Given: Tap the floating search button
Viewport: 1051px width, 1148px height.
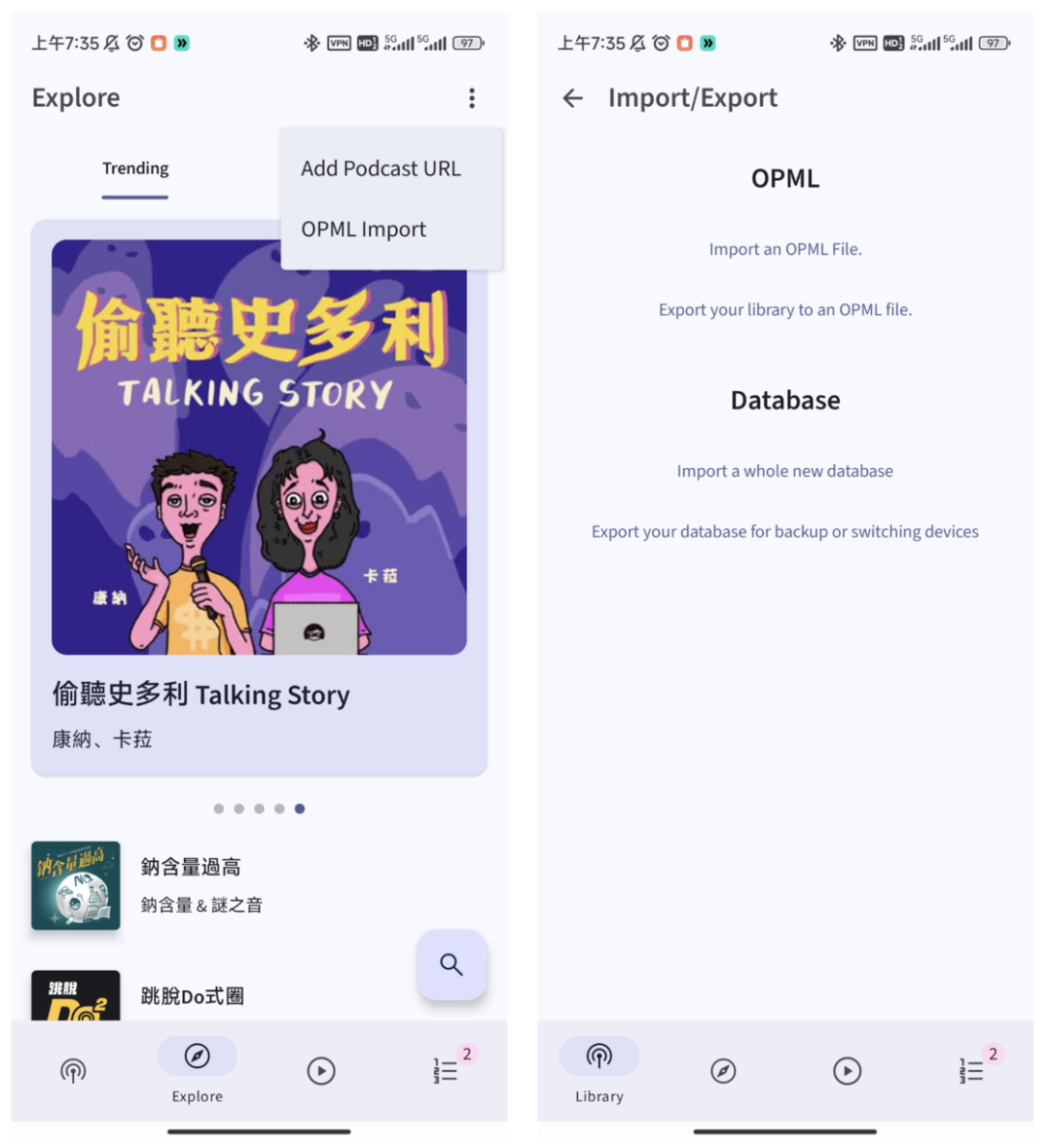Looking at the screenshot, I should pos(452,964).
